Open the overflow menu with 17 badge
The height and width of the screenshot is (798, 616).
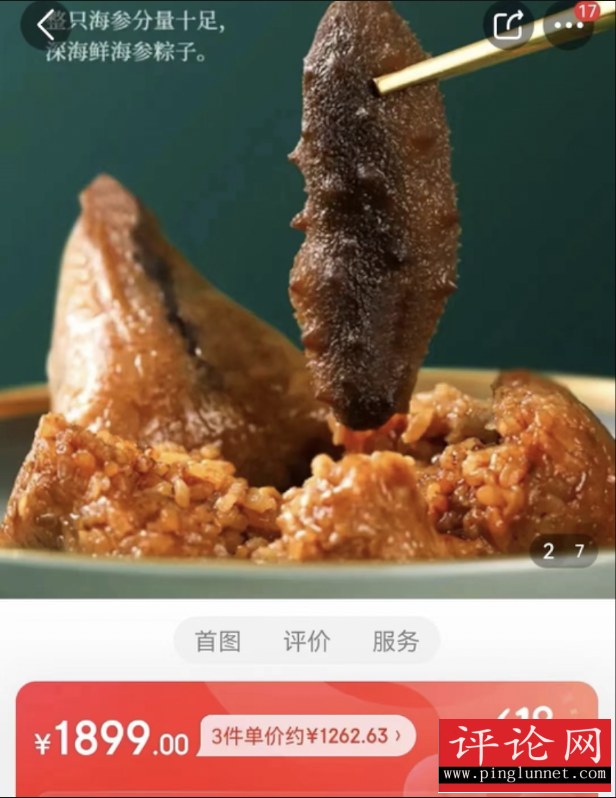(568, 26)
